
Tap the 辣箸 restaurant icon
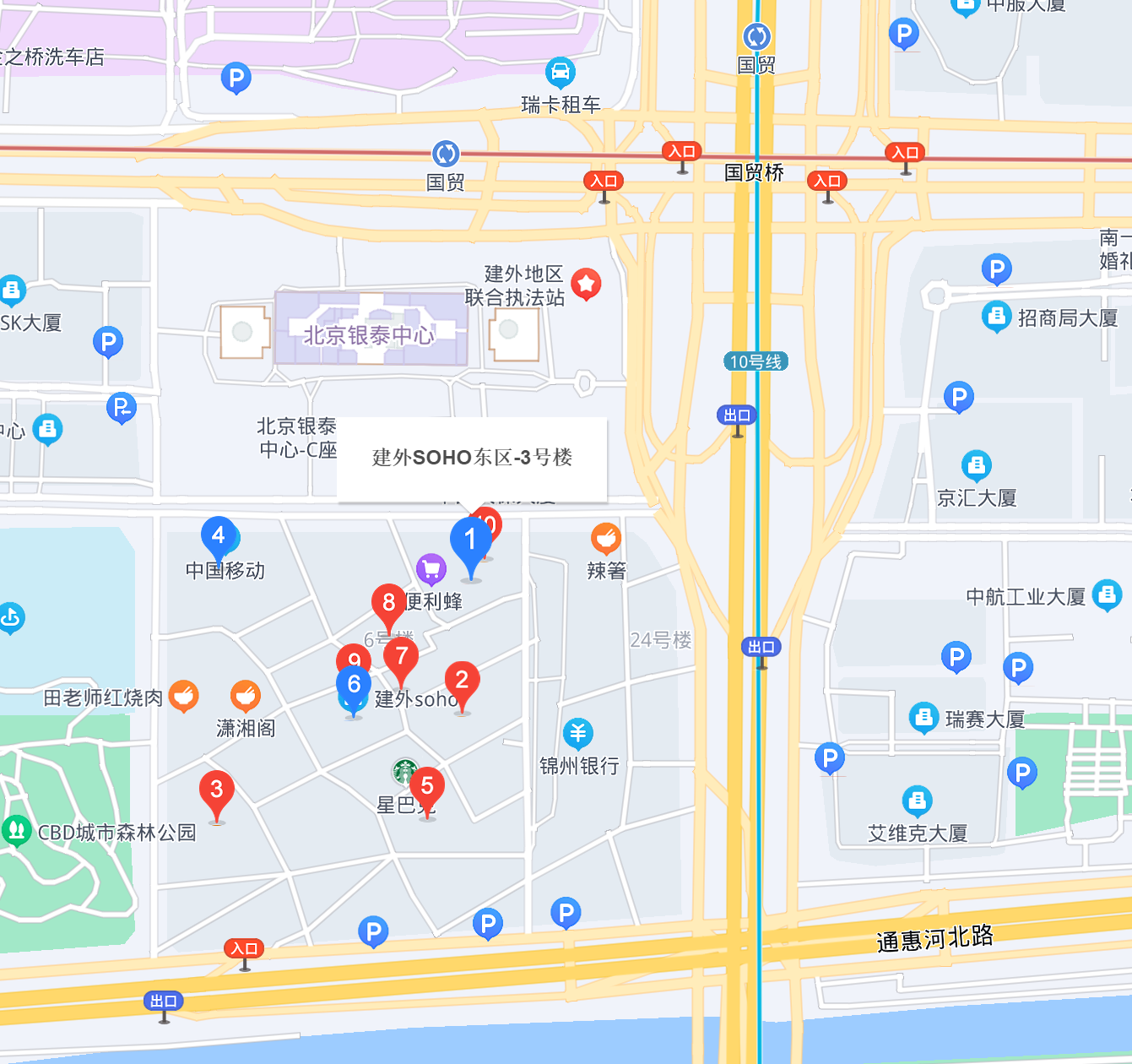click(x=606, y=538)
